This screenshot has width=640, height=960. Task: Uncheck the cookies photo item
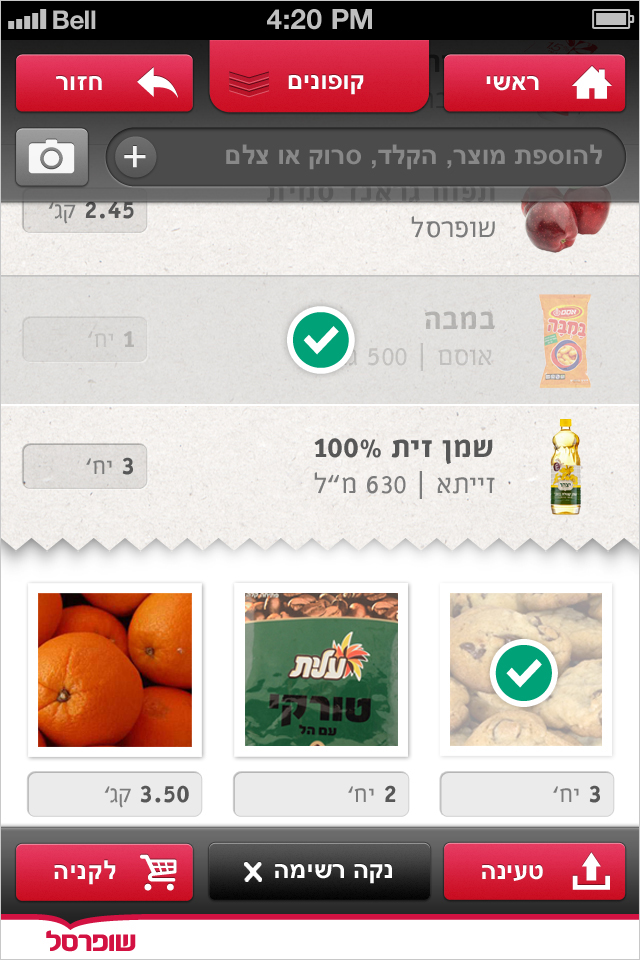point(524,675)
